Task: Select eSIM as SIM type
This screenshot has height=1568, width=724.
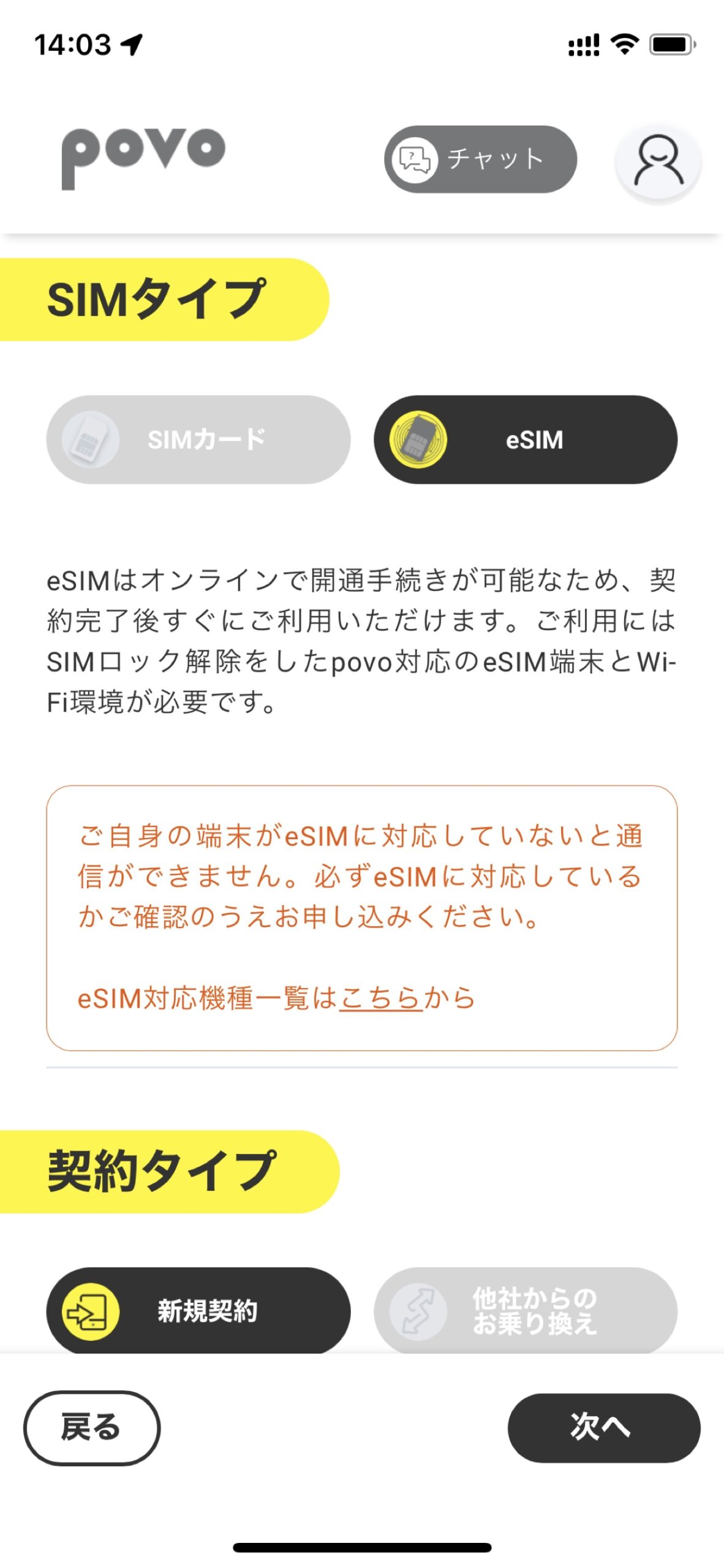Action: 526,439
